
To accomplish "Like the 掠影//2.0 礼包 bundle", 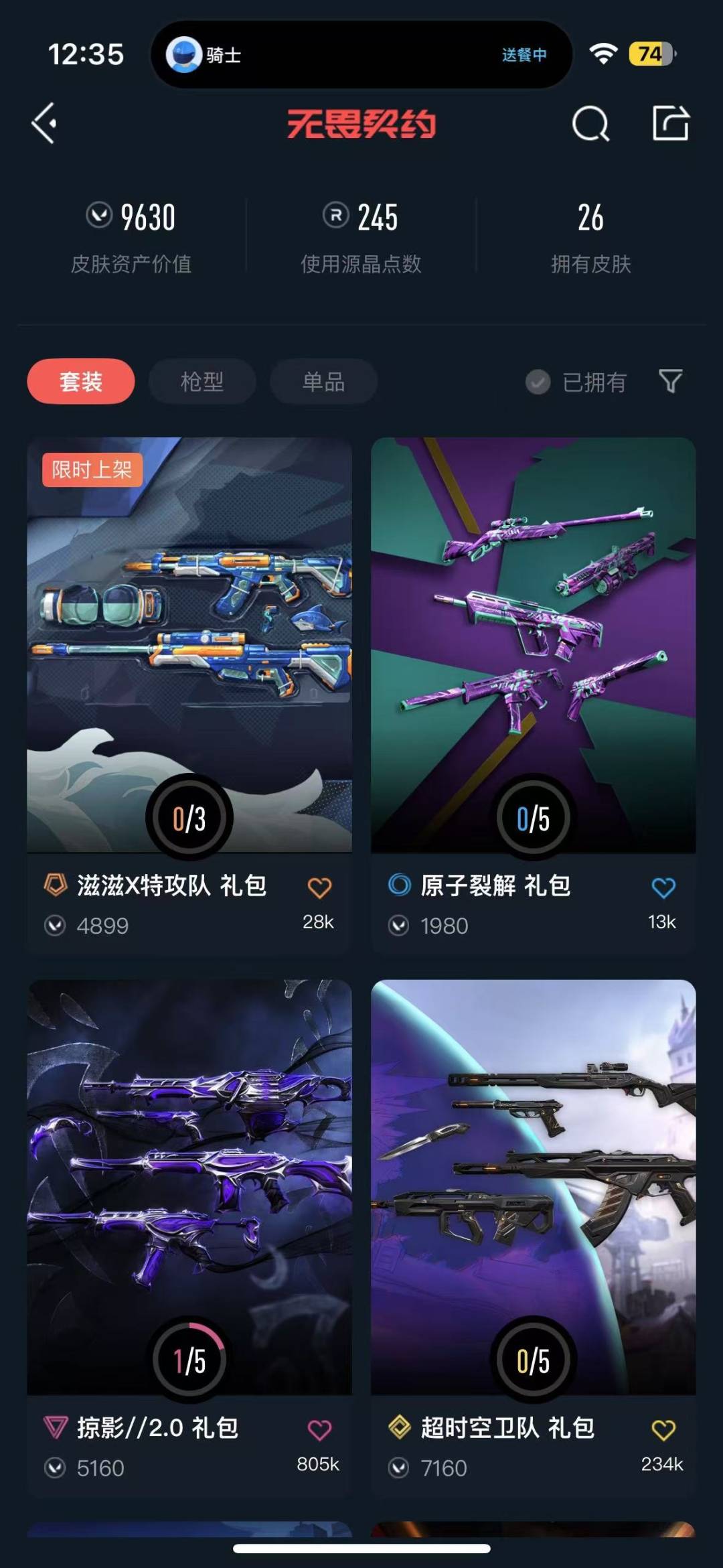I will pos(319,1430).
